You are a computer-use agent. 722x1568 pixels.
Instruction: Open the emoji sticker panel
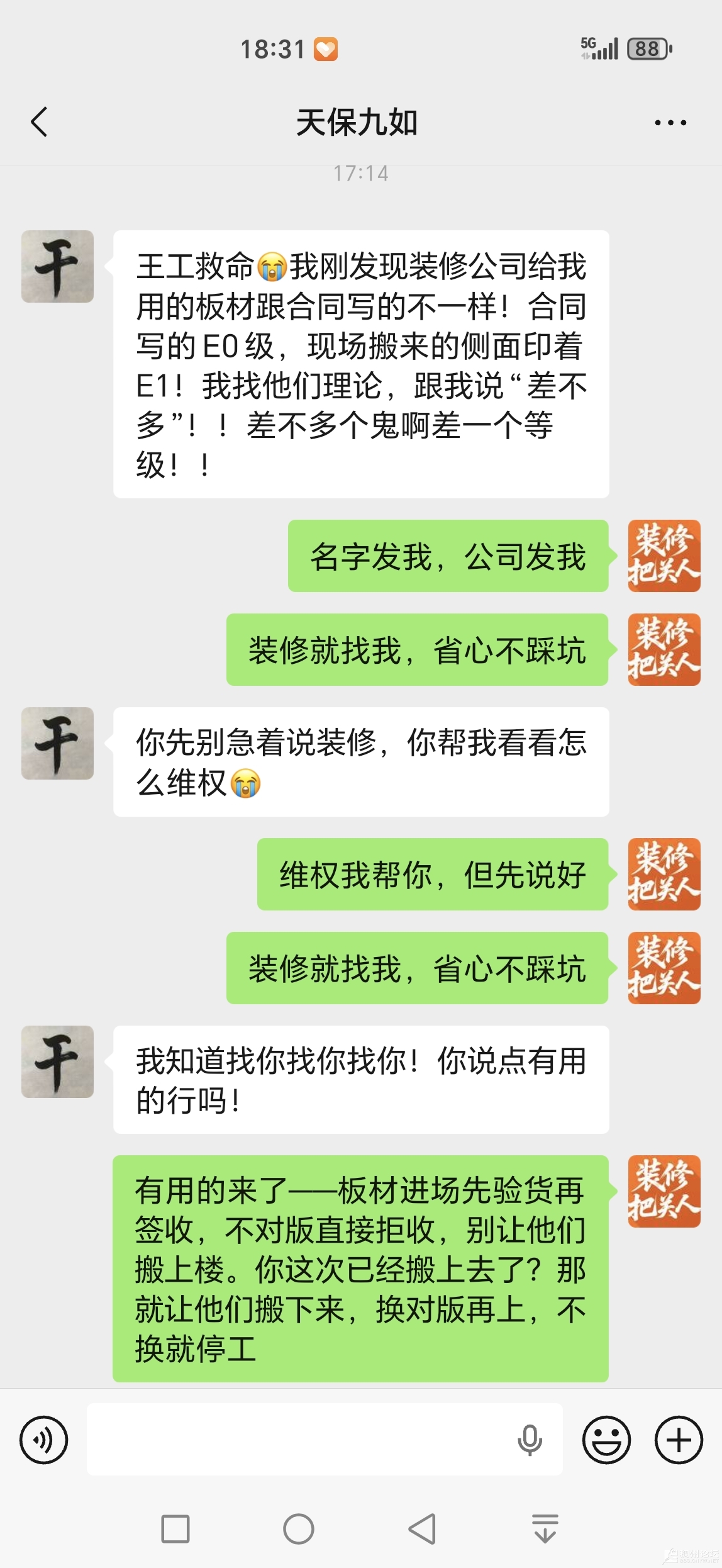(x=607, y=1440)
